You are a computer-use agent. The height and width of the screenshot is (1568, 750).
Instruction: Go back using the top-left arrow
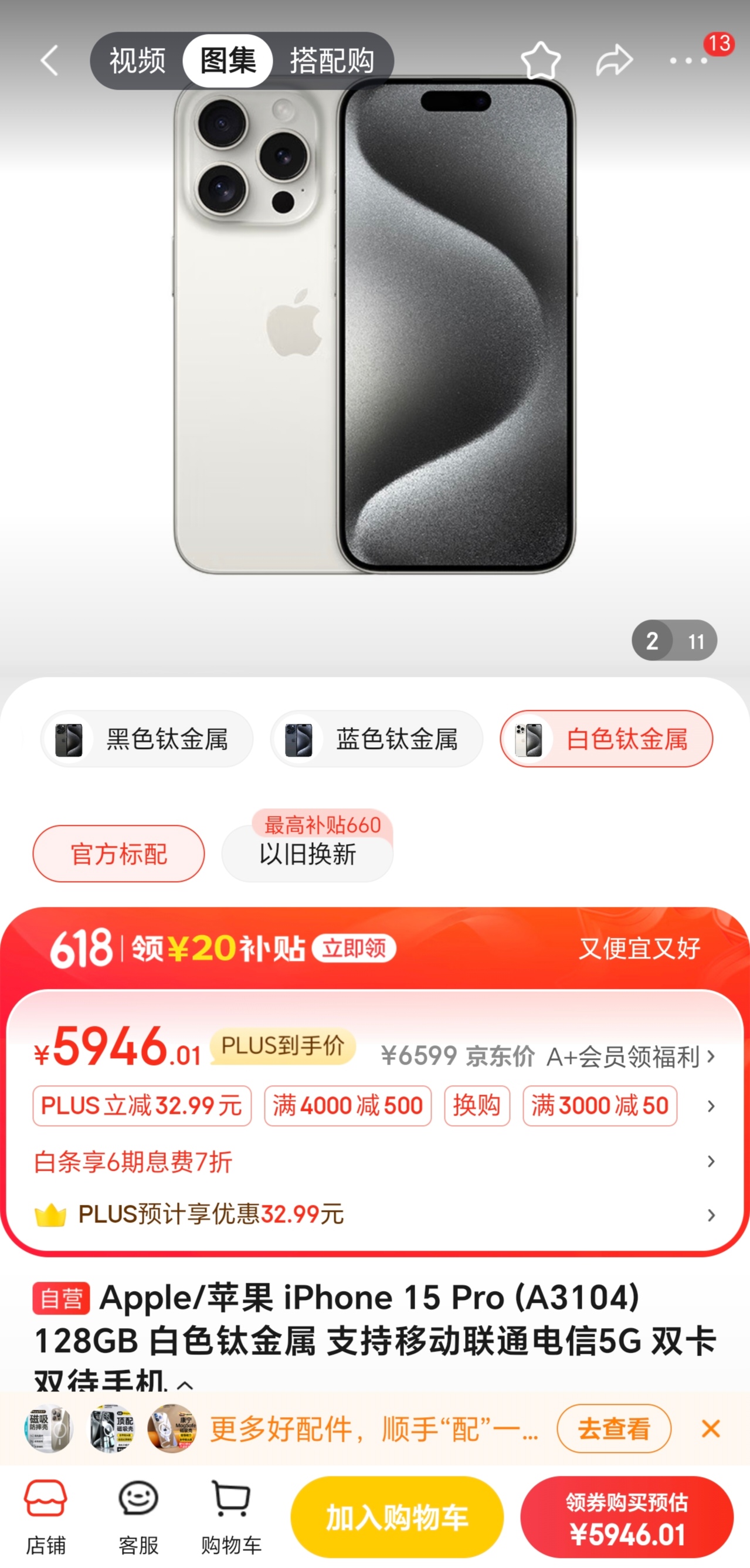(x=49, y=60)
